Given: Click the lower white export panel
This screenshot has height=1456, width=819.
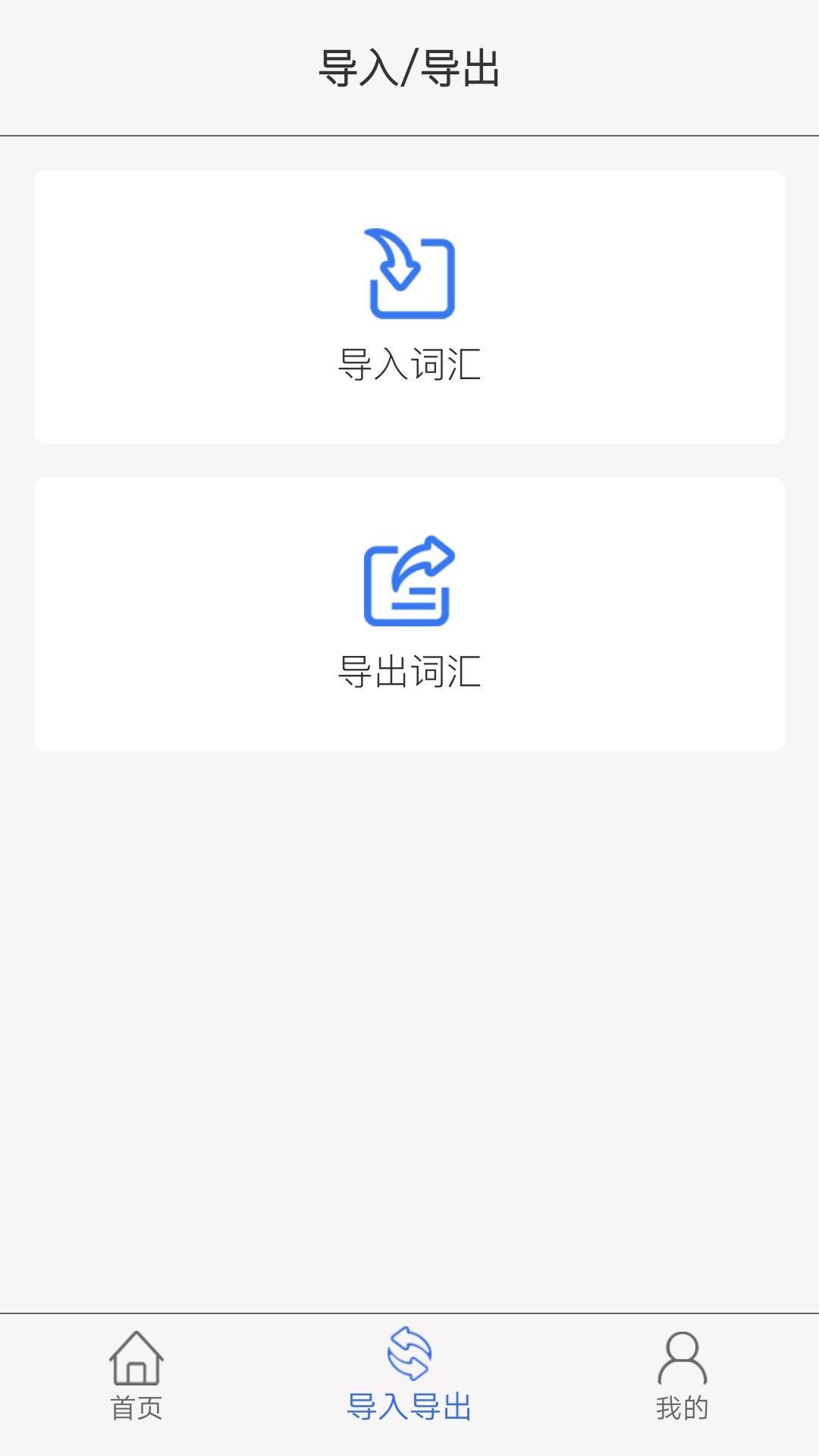Looking at the screenshot, I should point(409,613).
